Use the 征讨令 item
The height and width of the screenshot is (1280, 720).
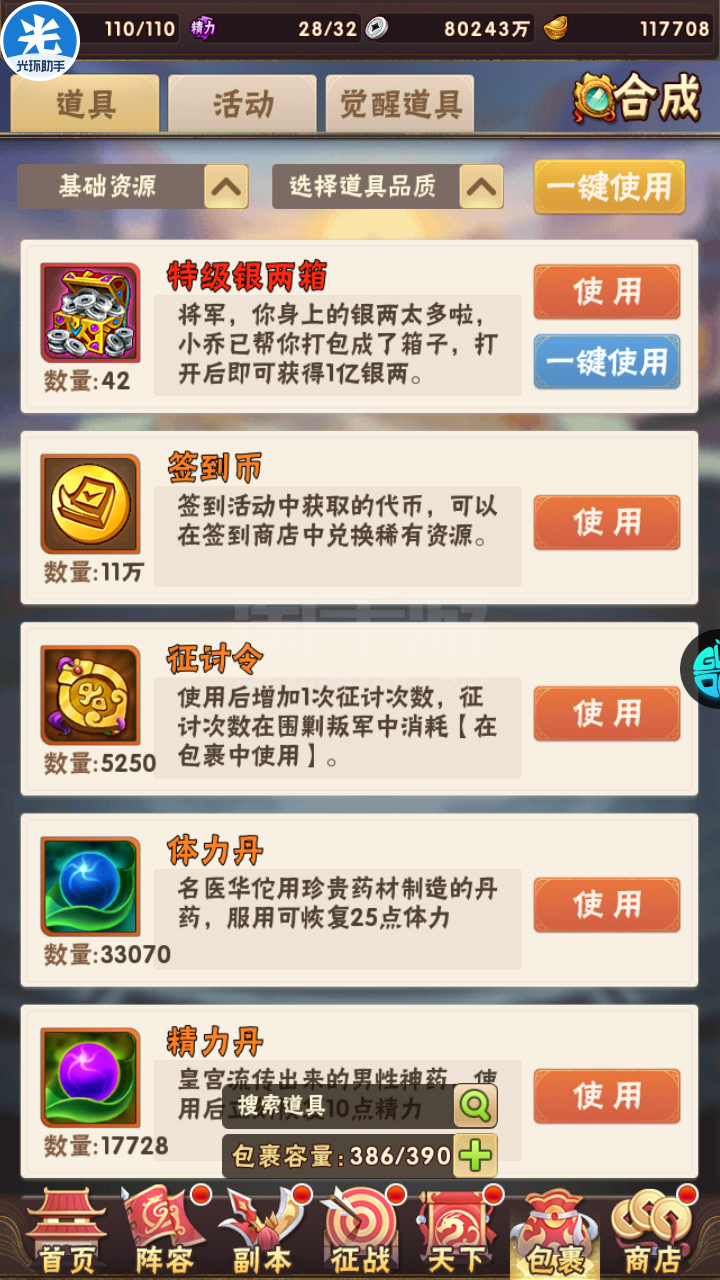click(x=607, y=714)
